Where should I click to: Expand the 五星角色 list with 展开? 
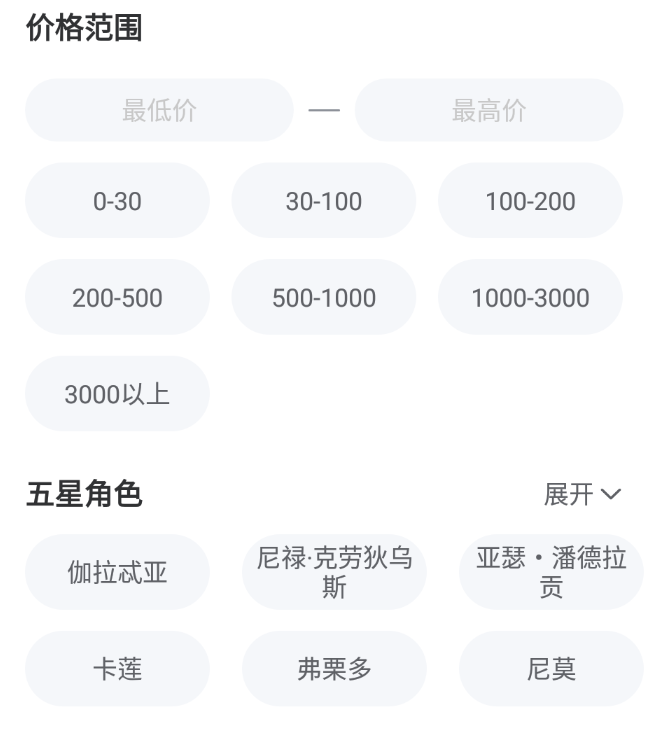pos(582,494)
